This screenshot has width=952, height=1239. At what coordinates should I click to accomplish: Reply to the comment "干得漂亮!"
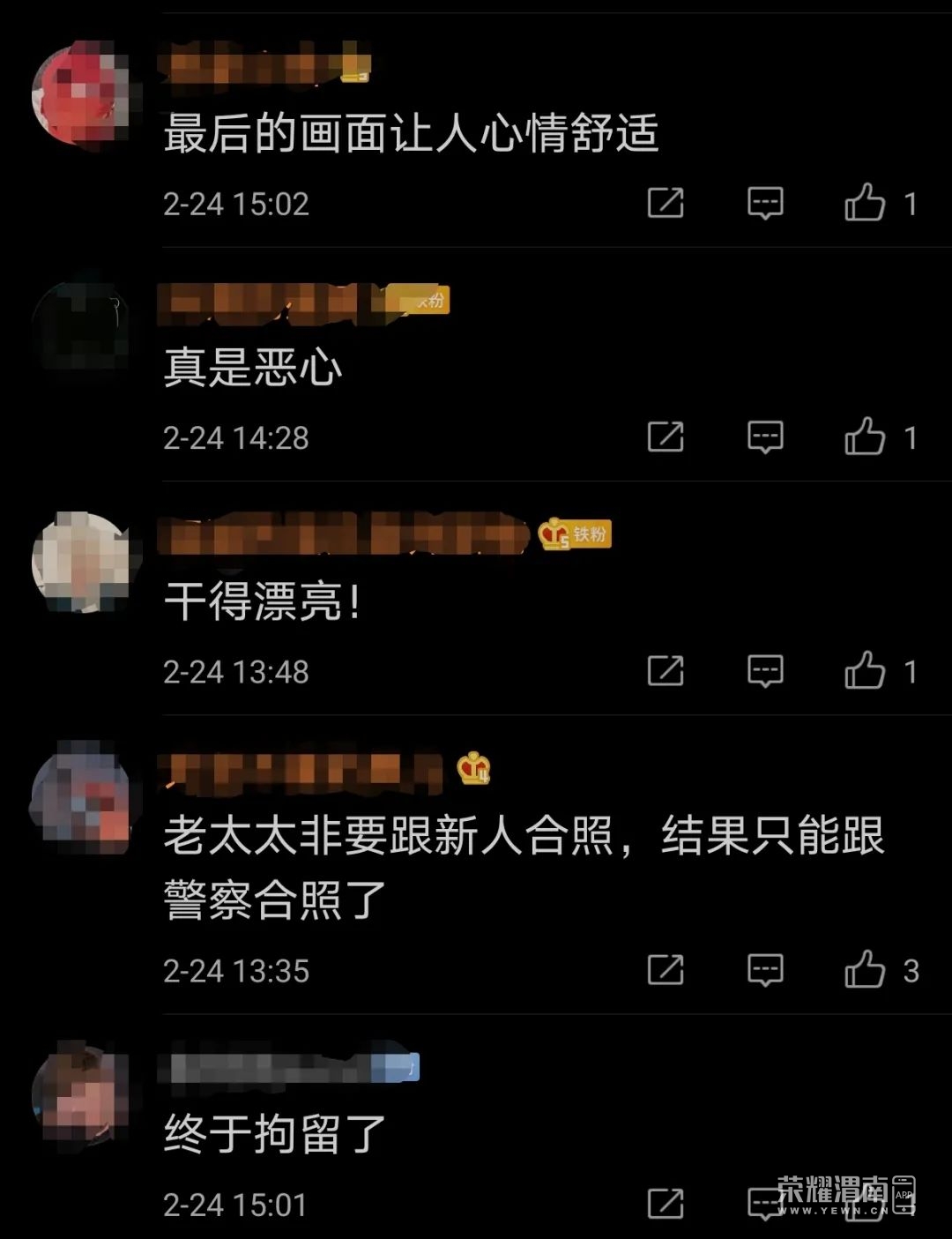[x=765, y=671]
